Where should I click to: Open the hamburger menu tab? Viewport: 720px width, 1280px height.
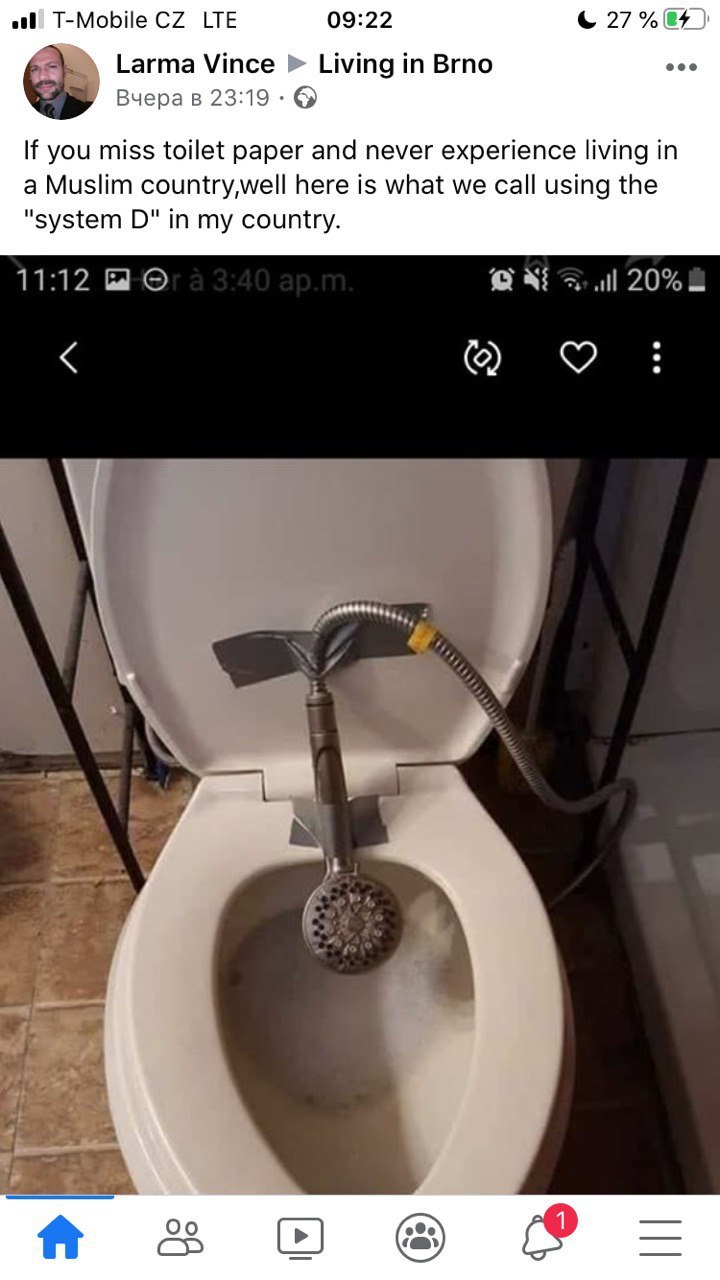point(660,1238)
